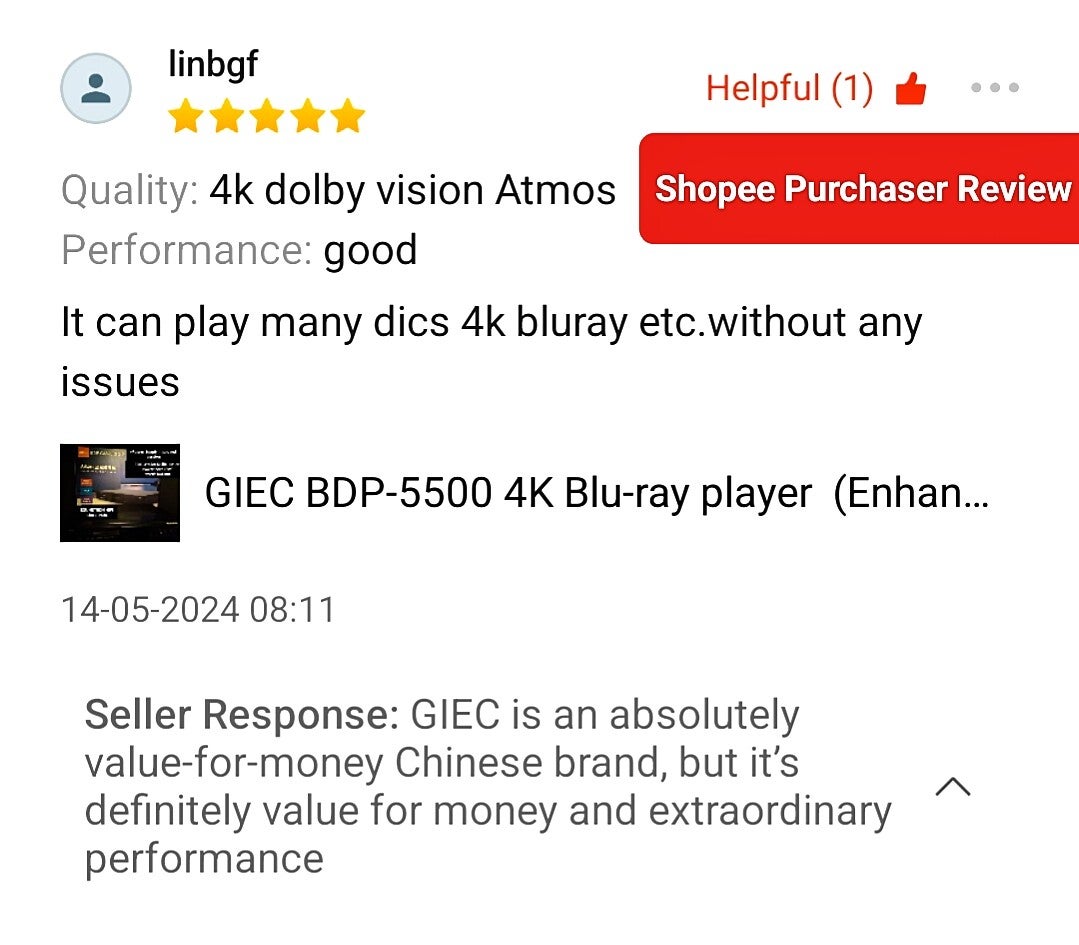Open the GIEC BDP-5500 Blu-ray player product
This screenshot has width=1079, height=945.
point(596,493)
